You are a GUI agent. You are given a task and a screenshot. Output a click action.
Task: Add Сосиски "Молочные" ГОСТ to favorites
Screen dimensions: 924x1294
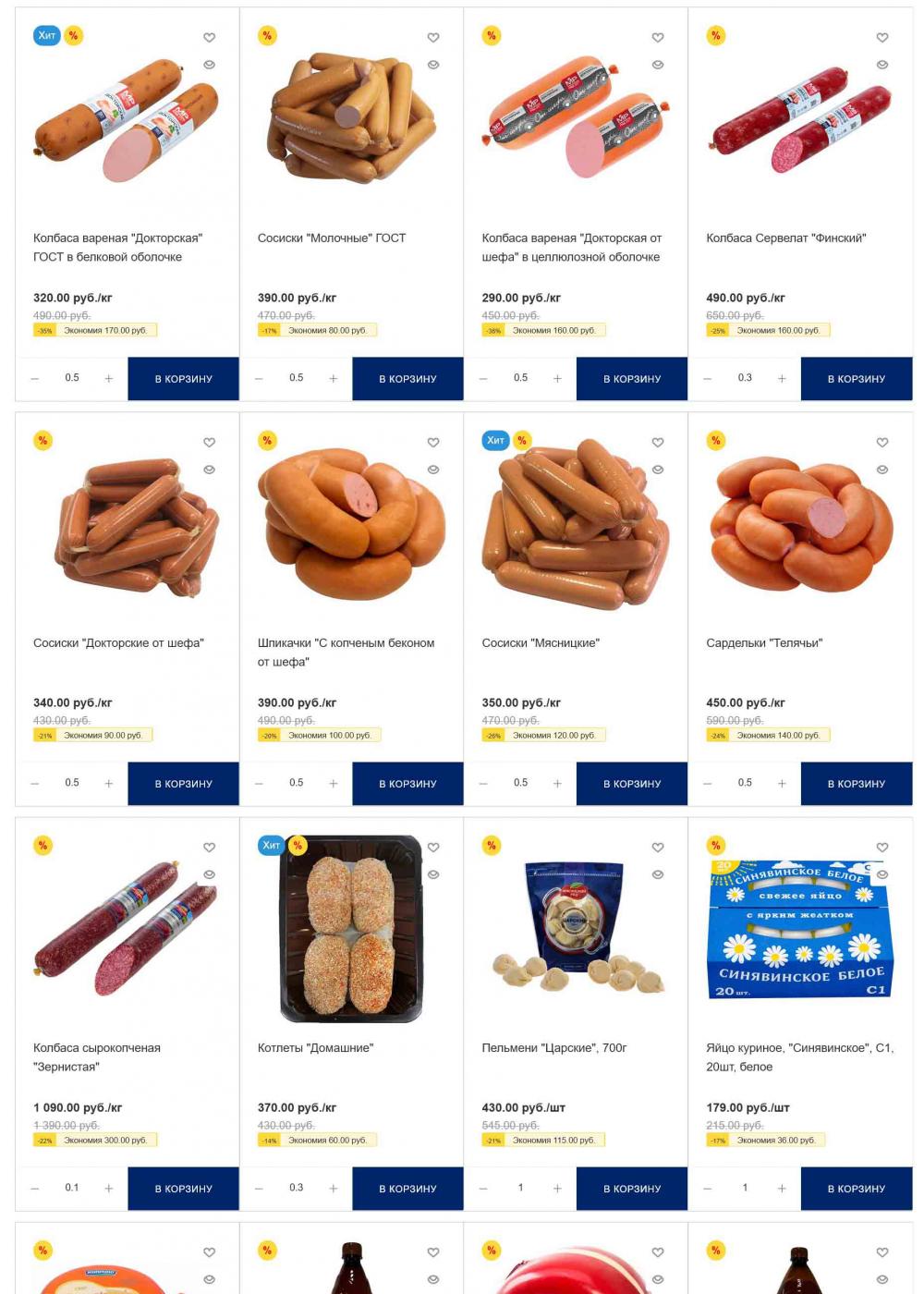433,38
